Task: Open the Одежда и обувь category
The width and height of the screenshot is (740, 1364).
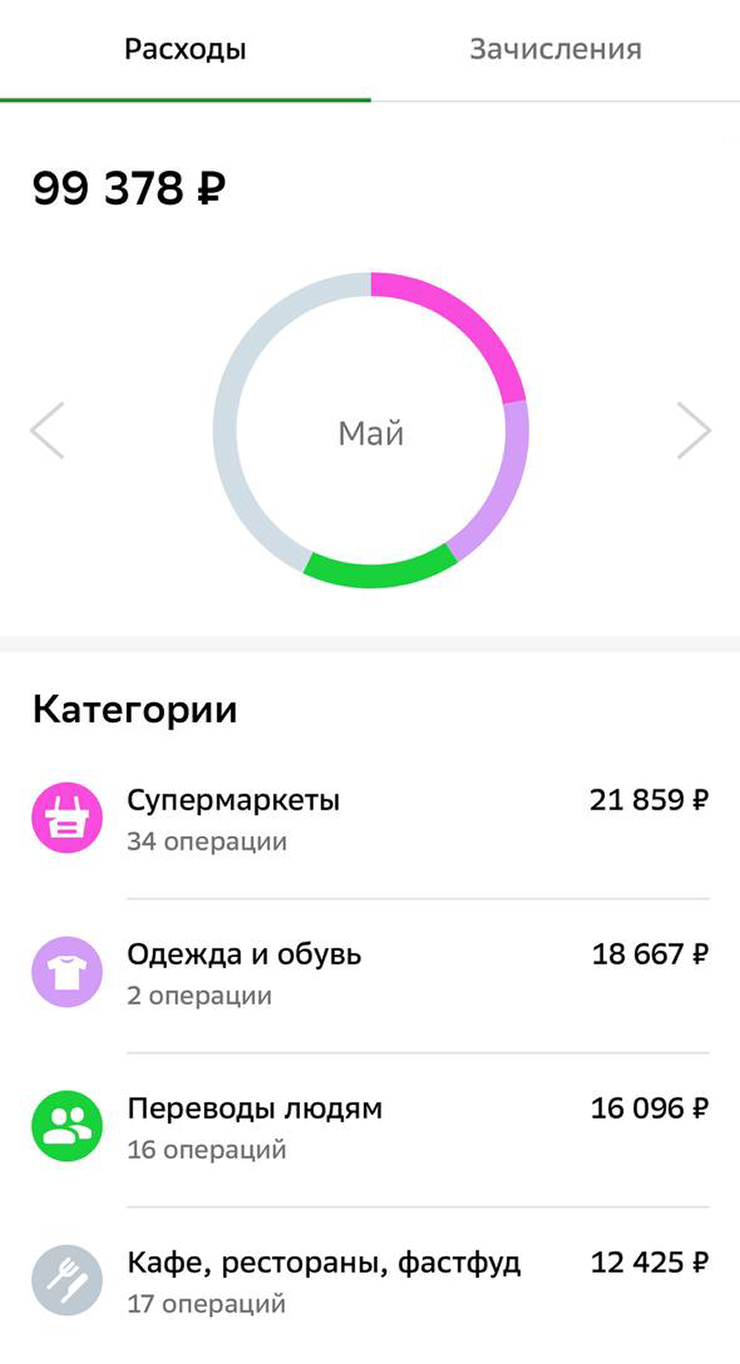Action: point(370,973)
